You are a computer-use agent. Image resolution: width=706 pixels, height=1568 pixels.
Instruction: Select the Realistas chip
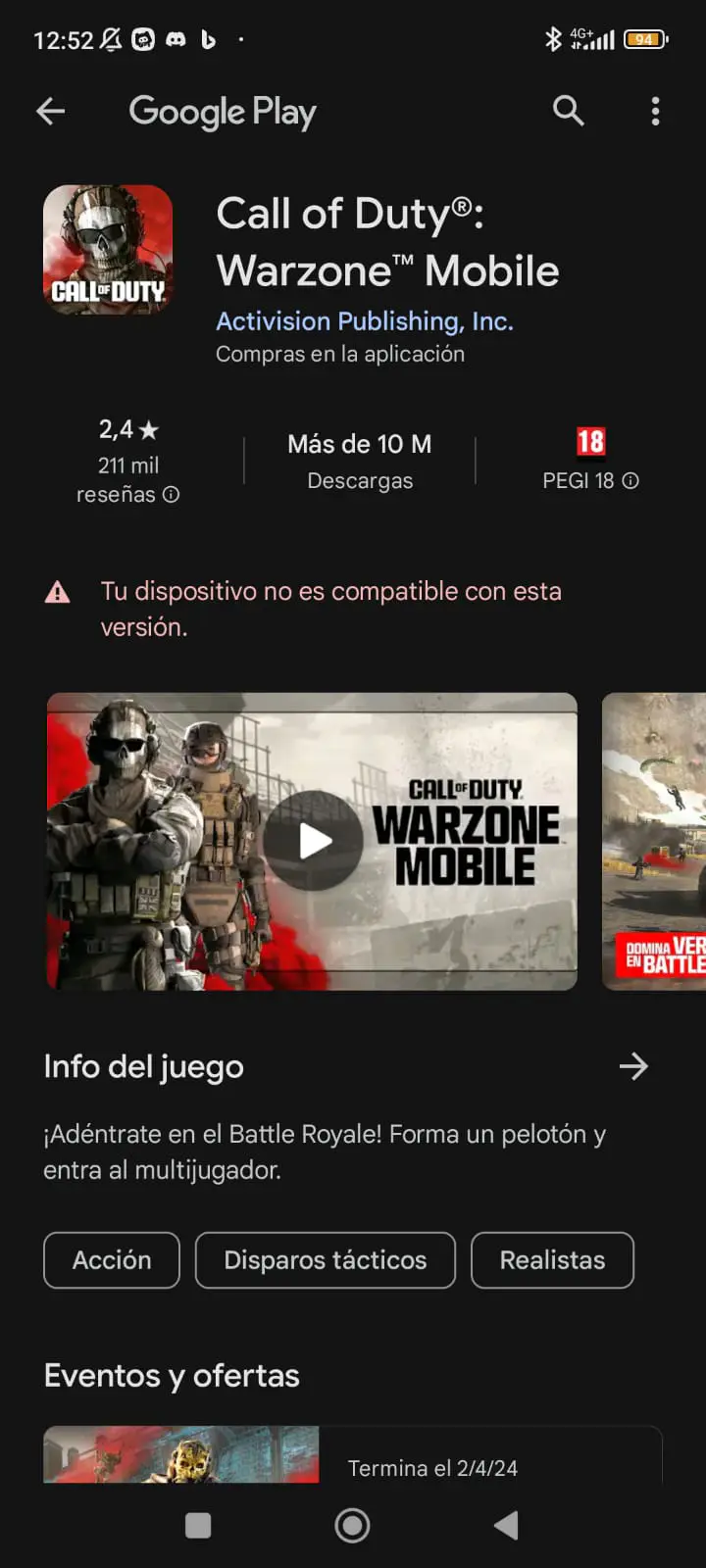[552, 1260]
